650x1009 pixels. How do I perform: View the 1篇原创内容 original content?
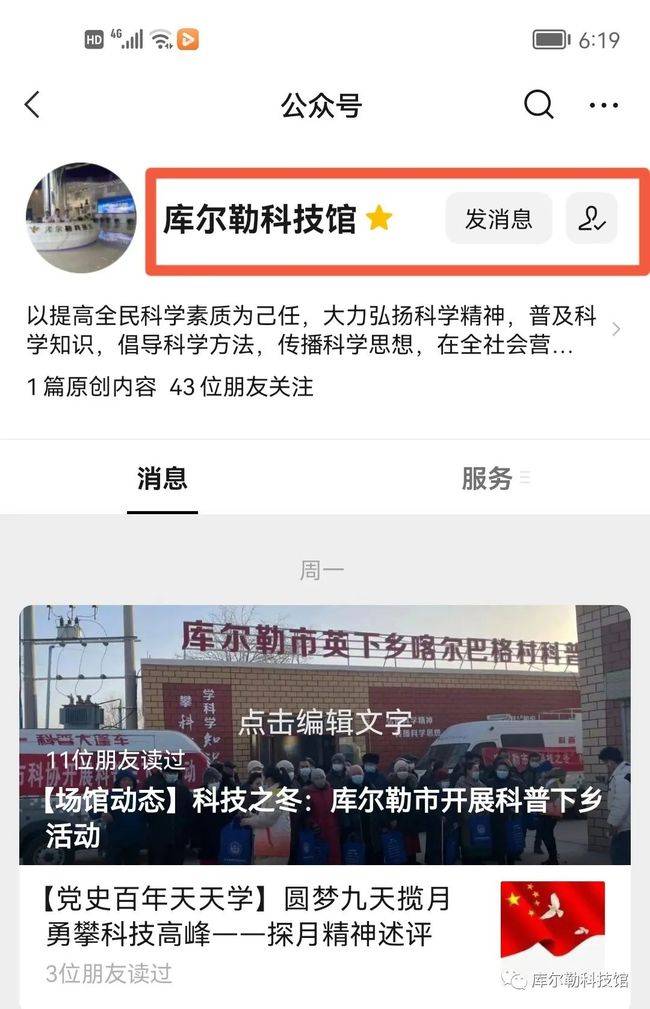pos(92,387)
